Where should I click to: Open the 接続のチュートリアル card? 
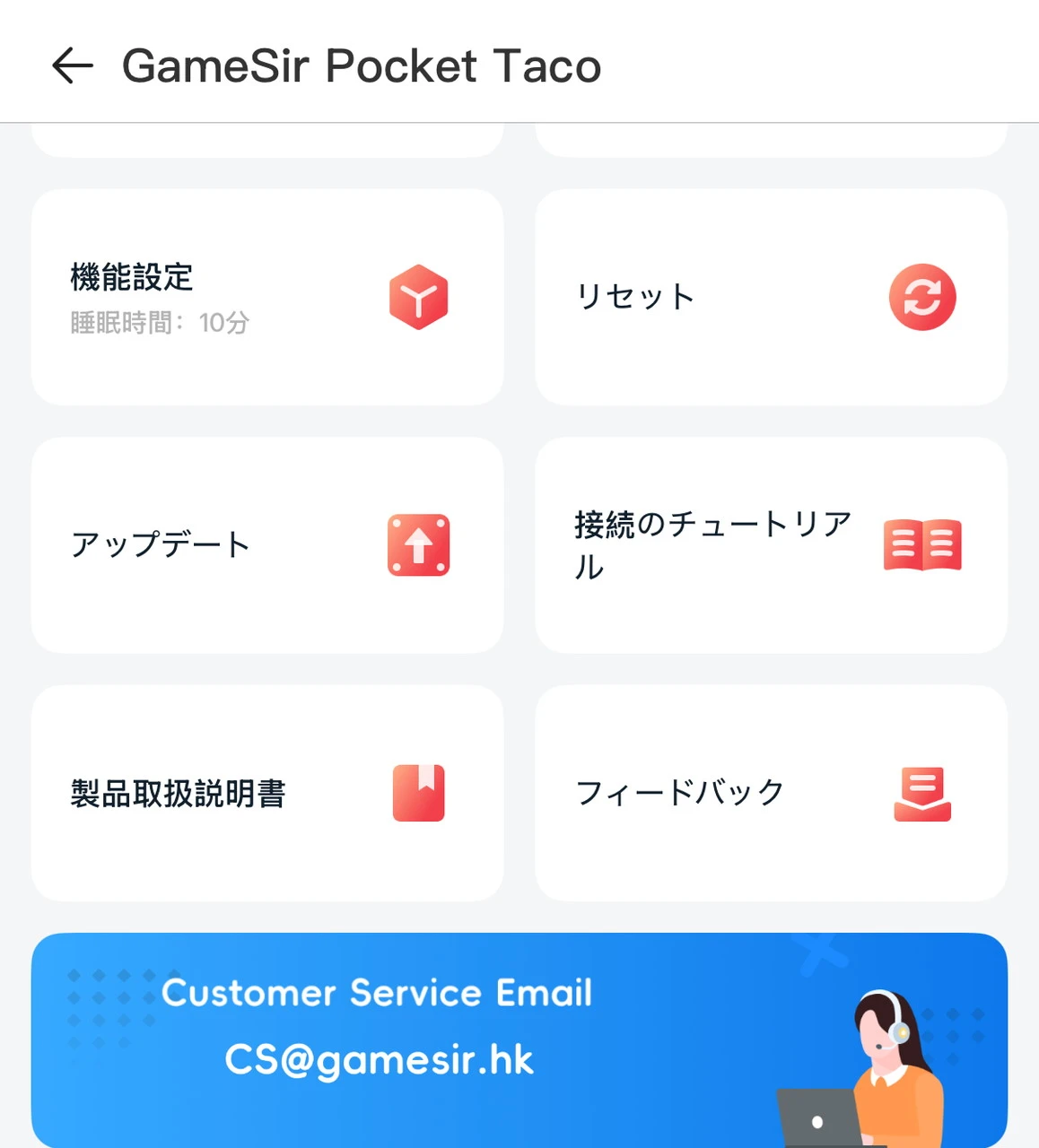(771, 544)
